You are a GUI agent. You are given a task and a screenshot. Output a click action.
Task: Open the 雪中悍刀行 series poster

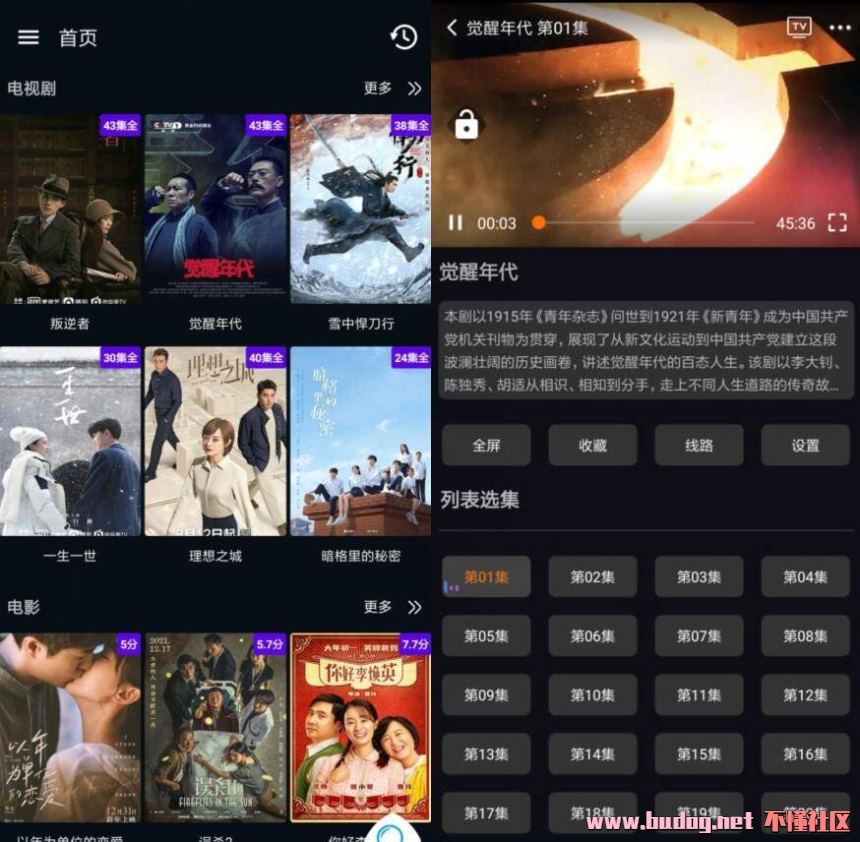tap(360, 209)
